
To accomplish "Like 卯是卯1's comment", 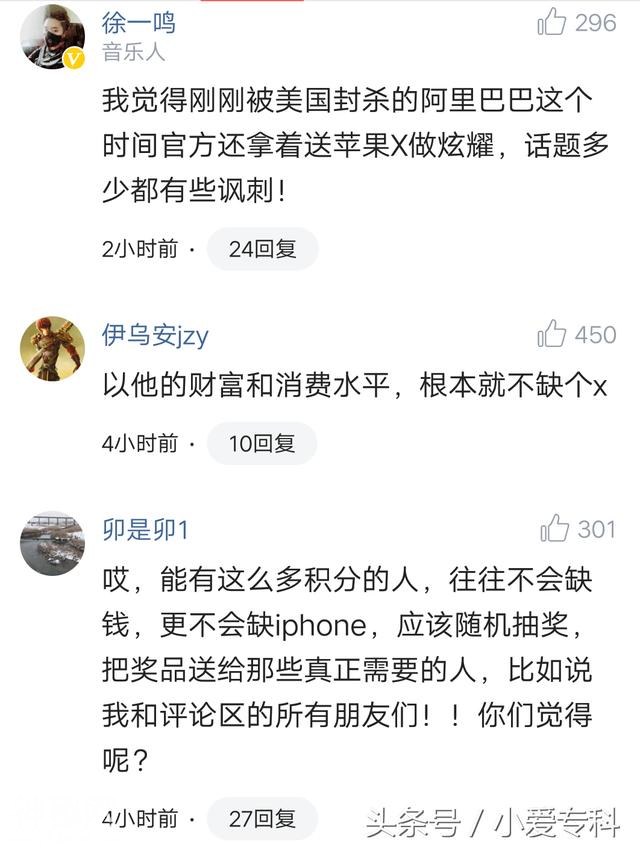I will tap(555, 528).
